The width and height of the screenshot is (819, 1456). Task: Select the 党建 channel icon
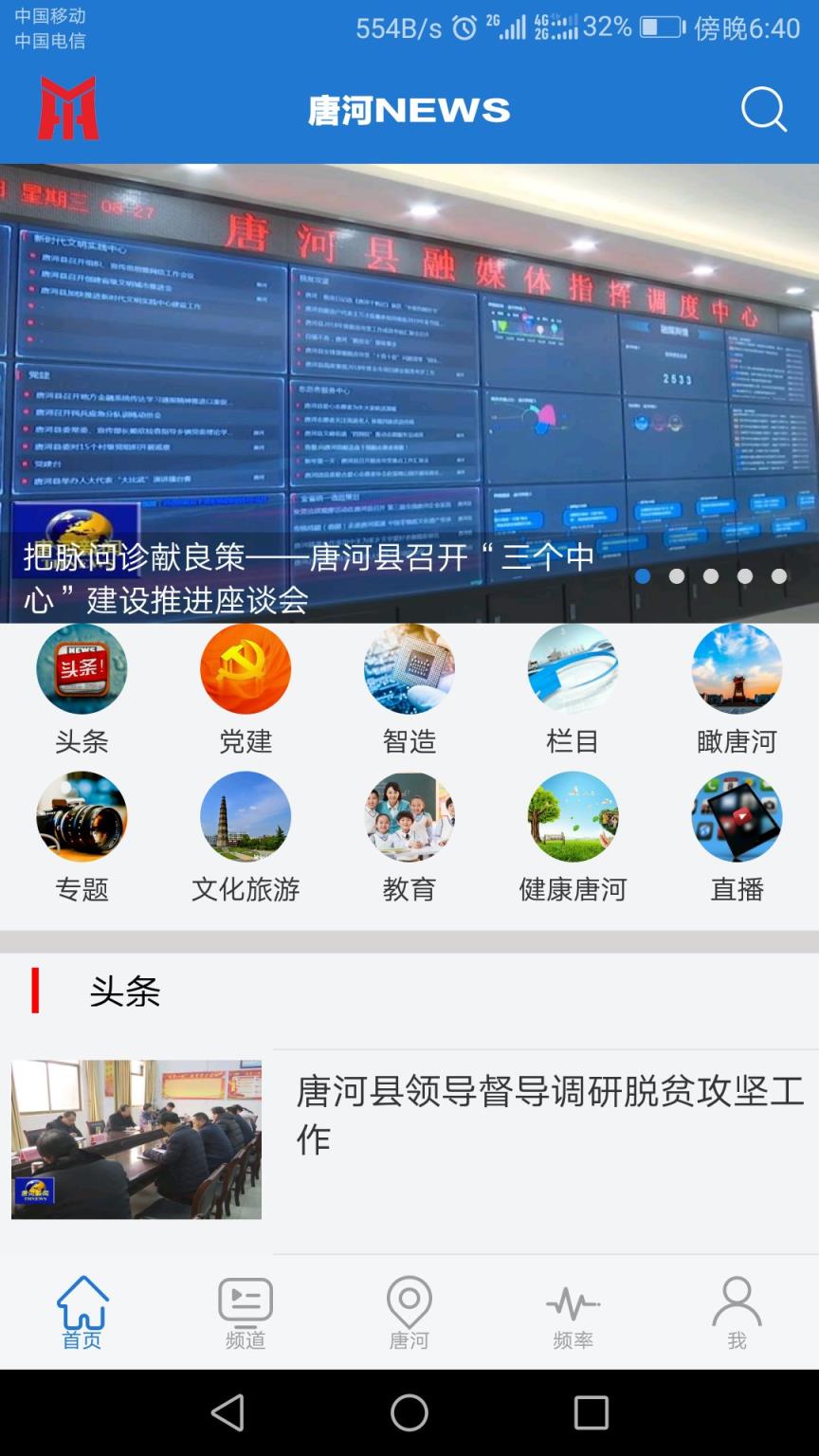(246, 668)
